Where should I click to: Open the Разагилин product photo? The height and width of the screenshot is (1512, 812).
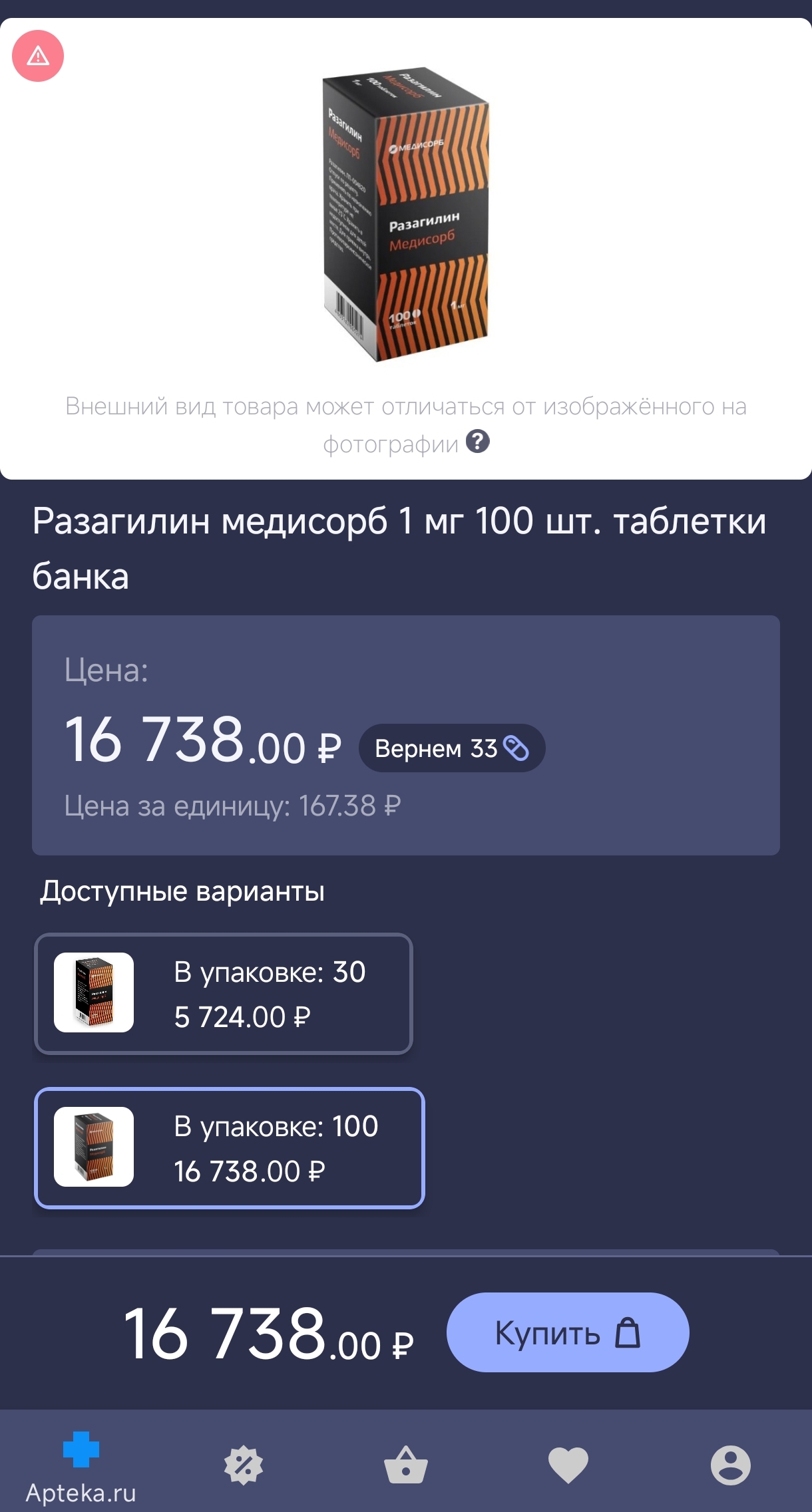point(406,214)
